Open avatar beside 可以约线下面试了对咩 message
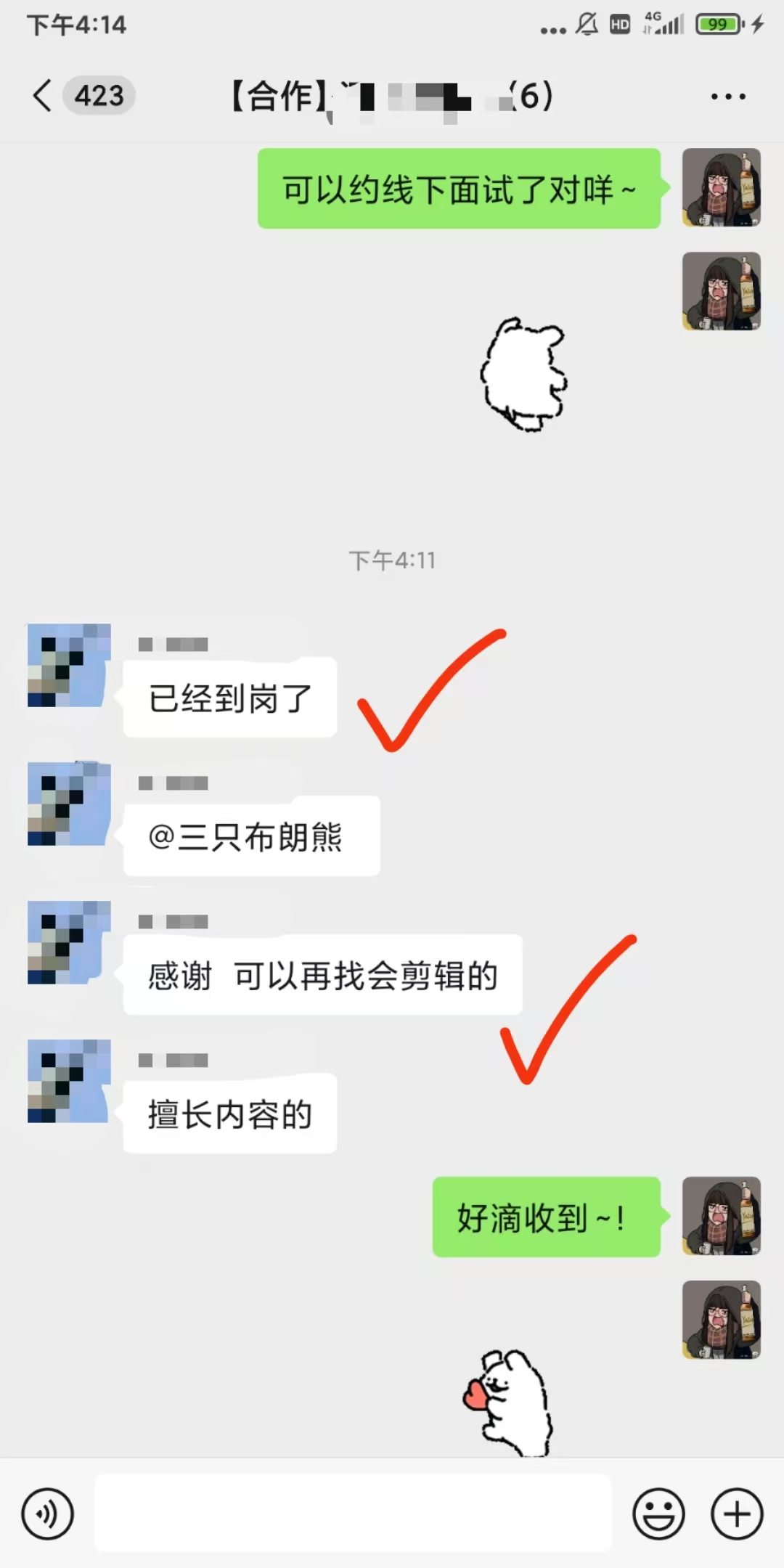This screenshot has height=1568, width=784. [721, 188]
